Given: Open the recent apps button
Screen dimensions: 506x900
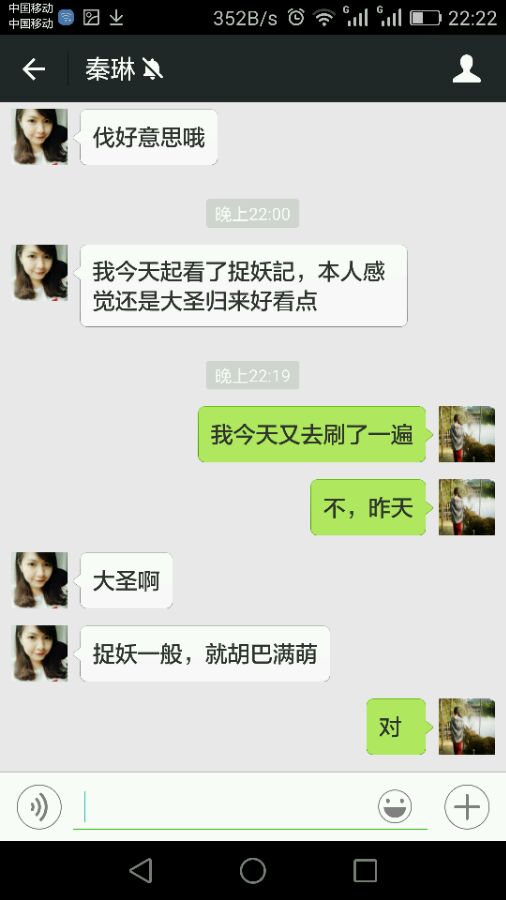Looking at the screenshot, I should pos(365,870).
